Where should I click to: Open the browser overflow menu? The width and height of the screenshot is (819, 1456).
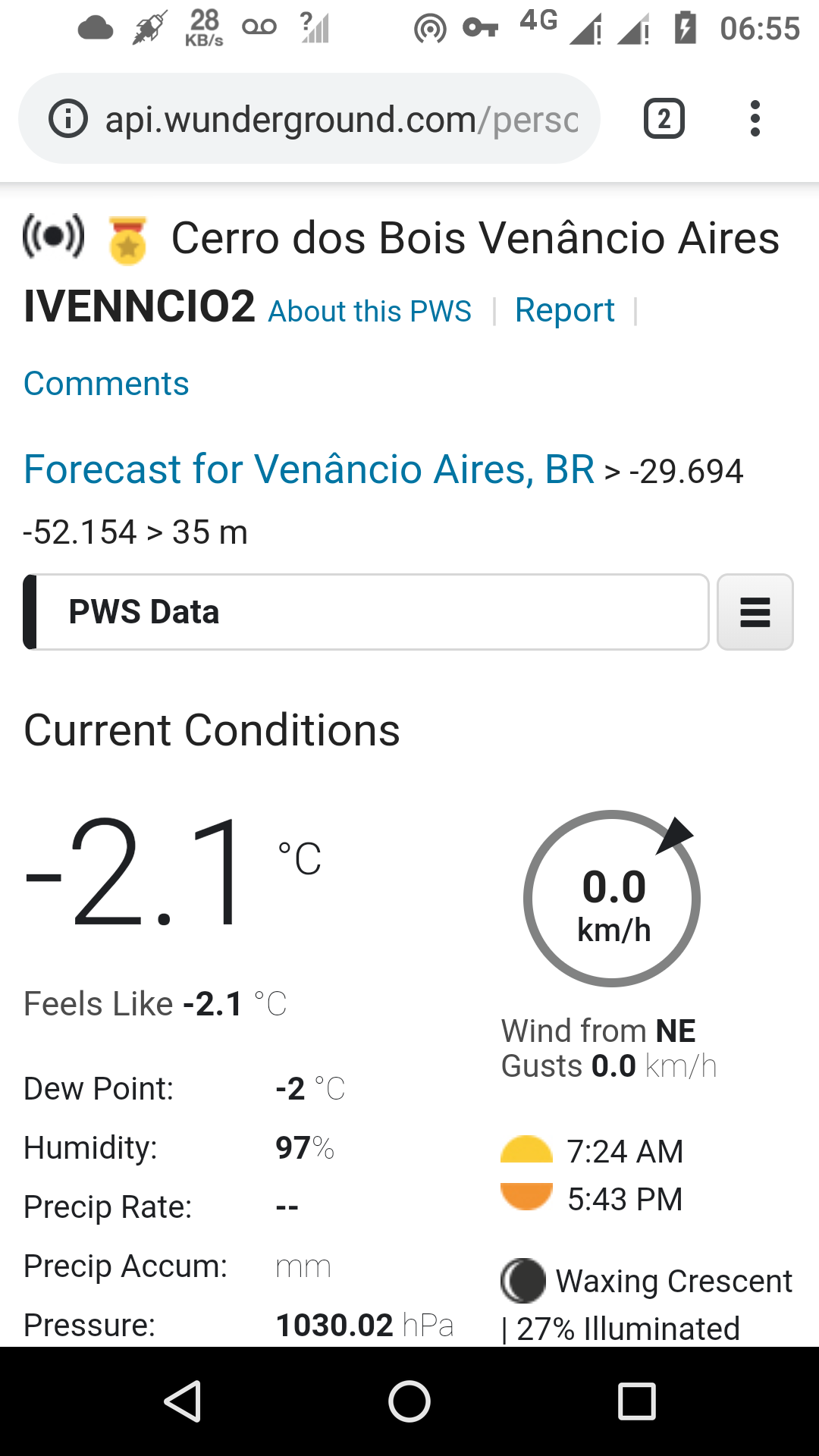coord(755,119)
